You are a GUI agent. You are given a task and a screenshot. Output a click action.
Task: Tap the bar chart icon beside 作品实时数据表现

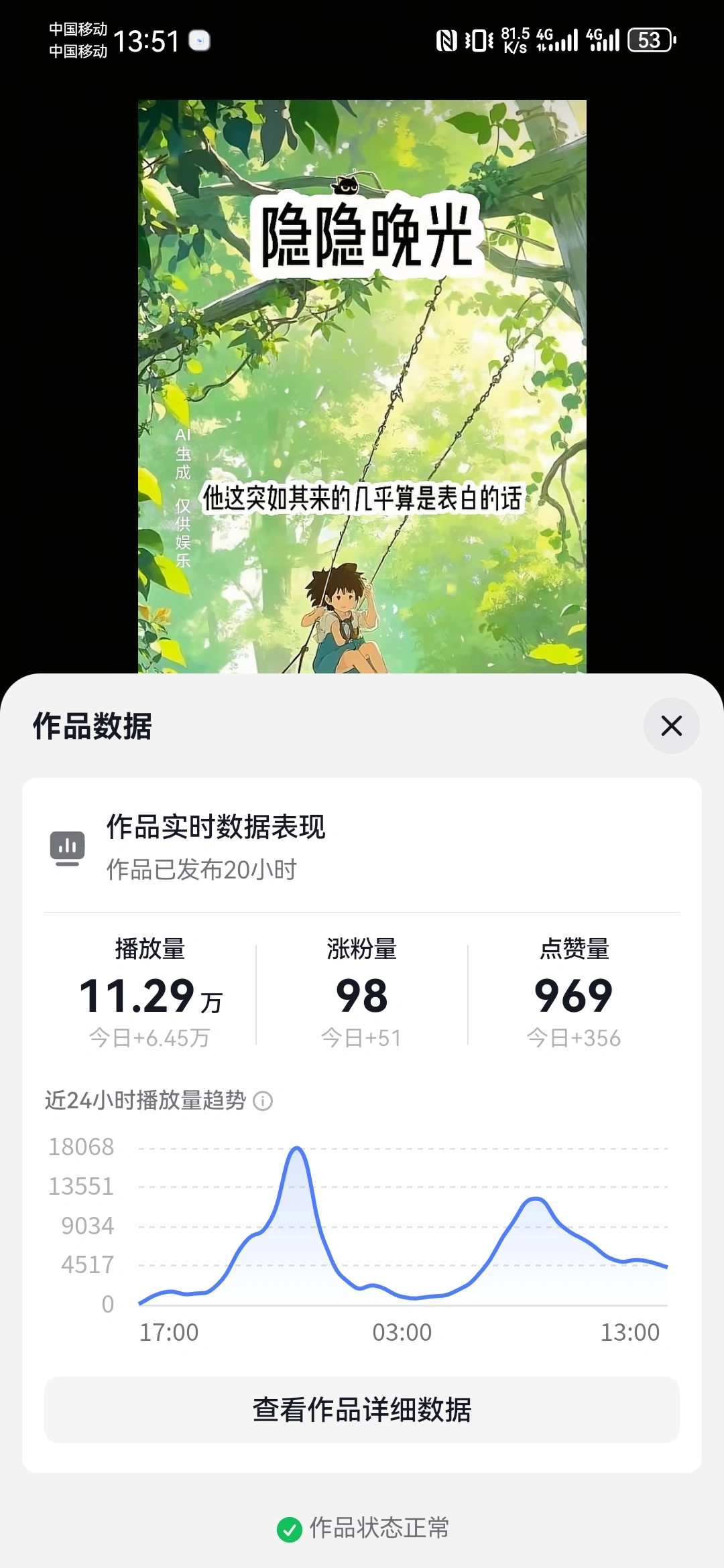click(67, 846)
